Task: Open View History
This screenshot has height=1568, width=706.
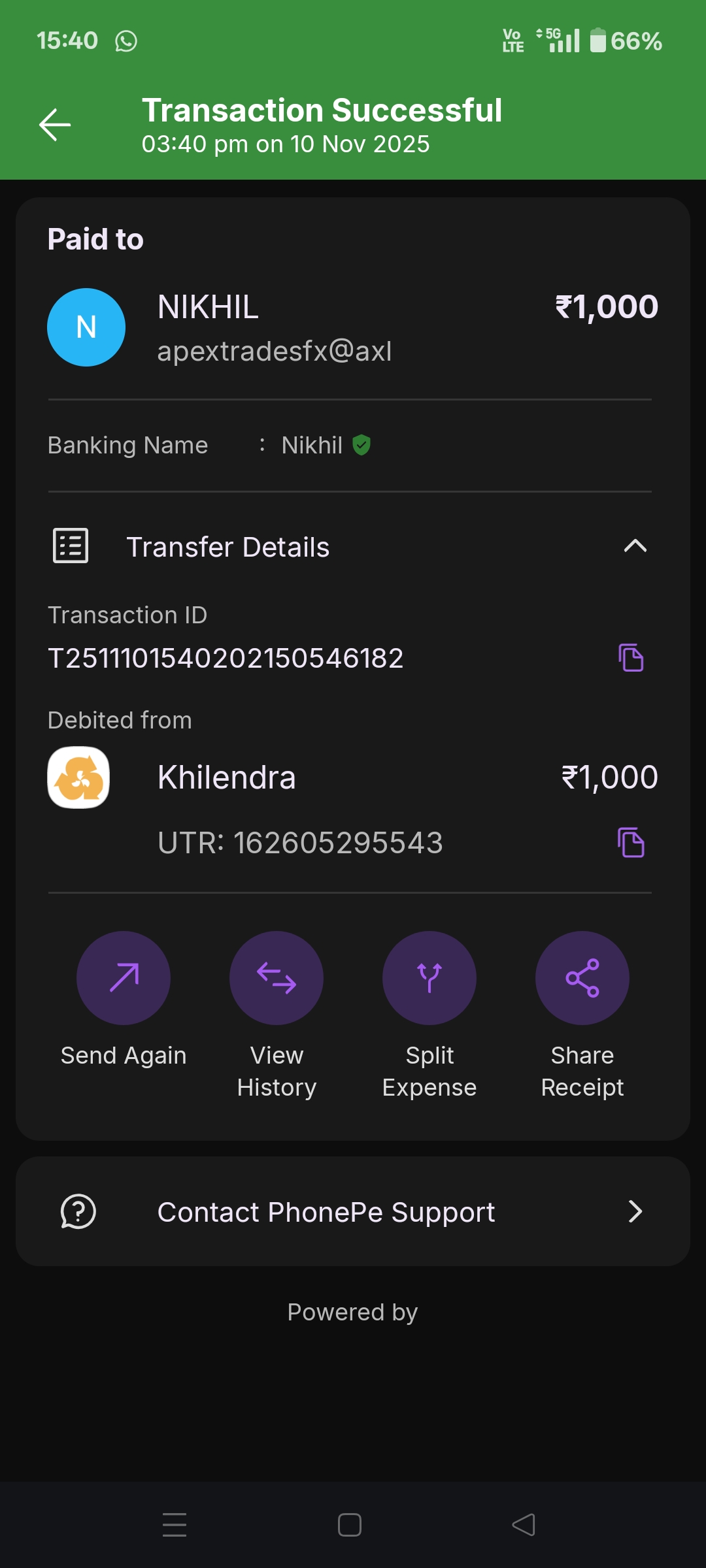Action: 277,978
